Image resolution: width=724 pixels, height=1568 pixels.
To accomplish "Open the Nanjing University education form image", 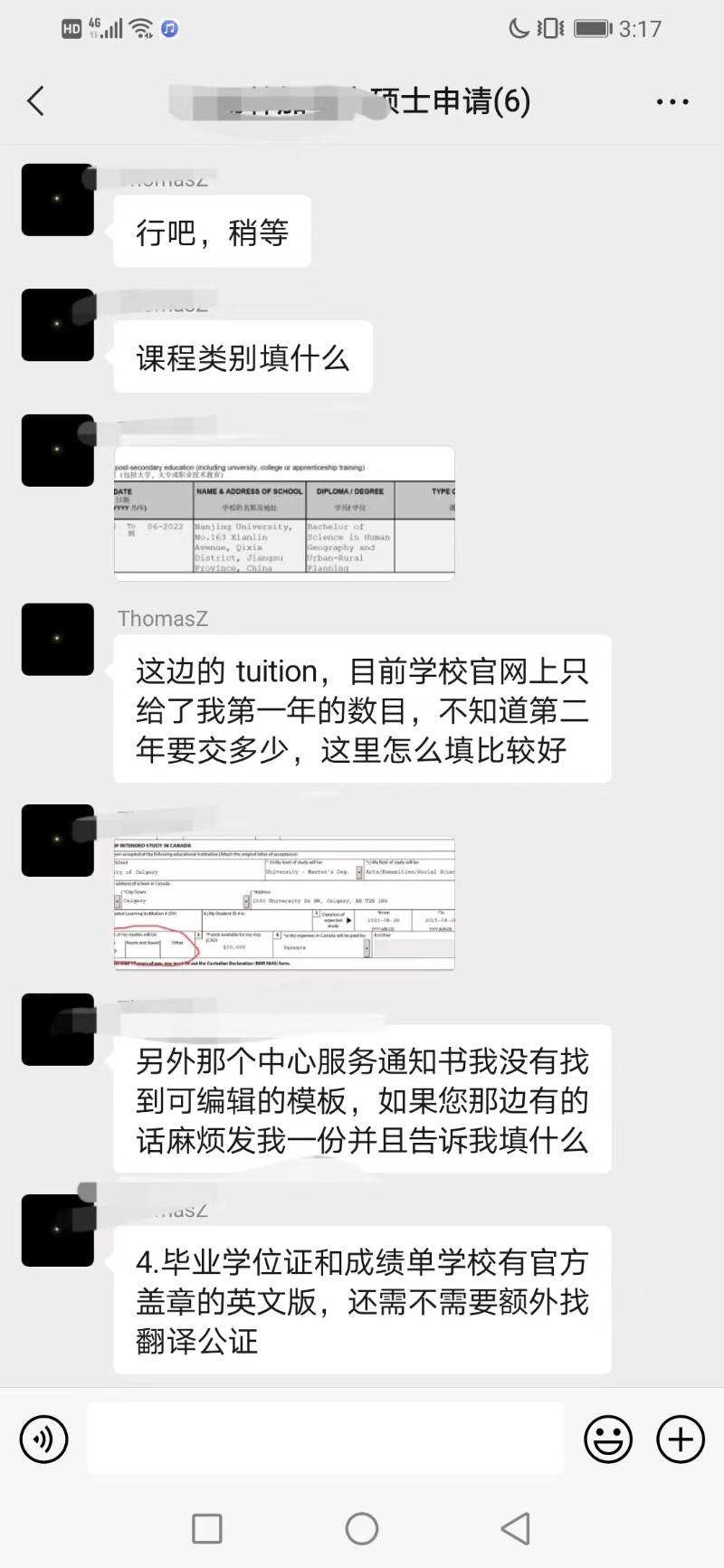I will [x=284, y=513].
